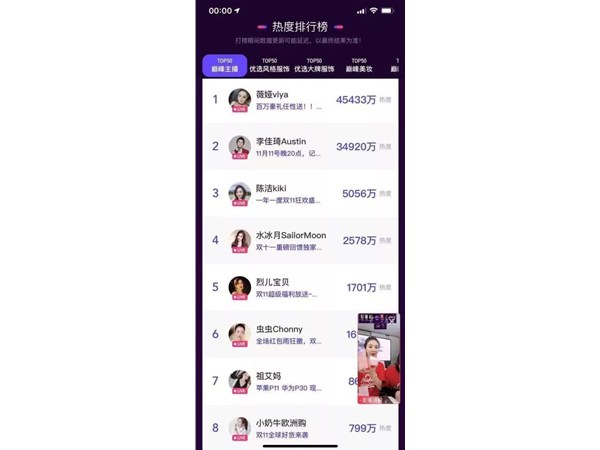The image size is (600, 450).
Task: Open 烈儿宝贝's ranking entry
Action: click(300, 288)
